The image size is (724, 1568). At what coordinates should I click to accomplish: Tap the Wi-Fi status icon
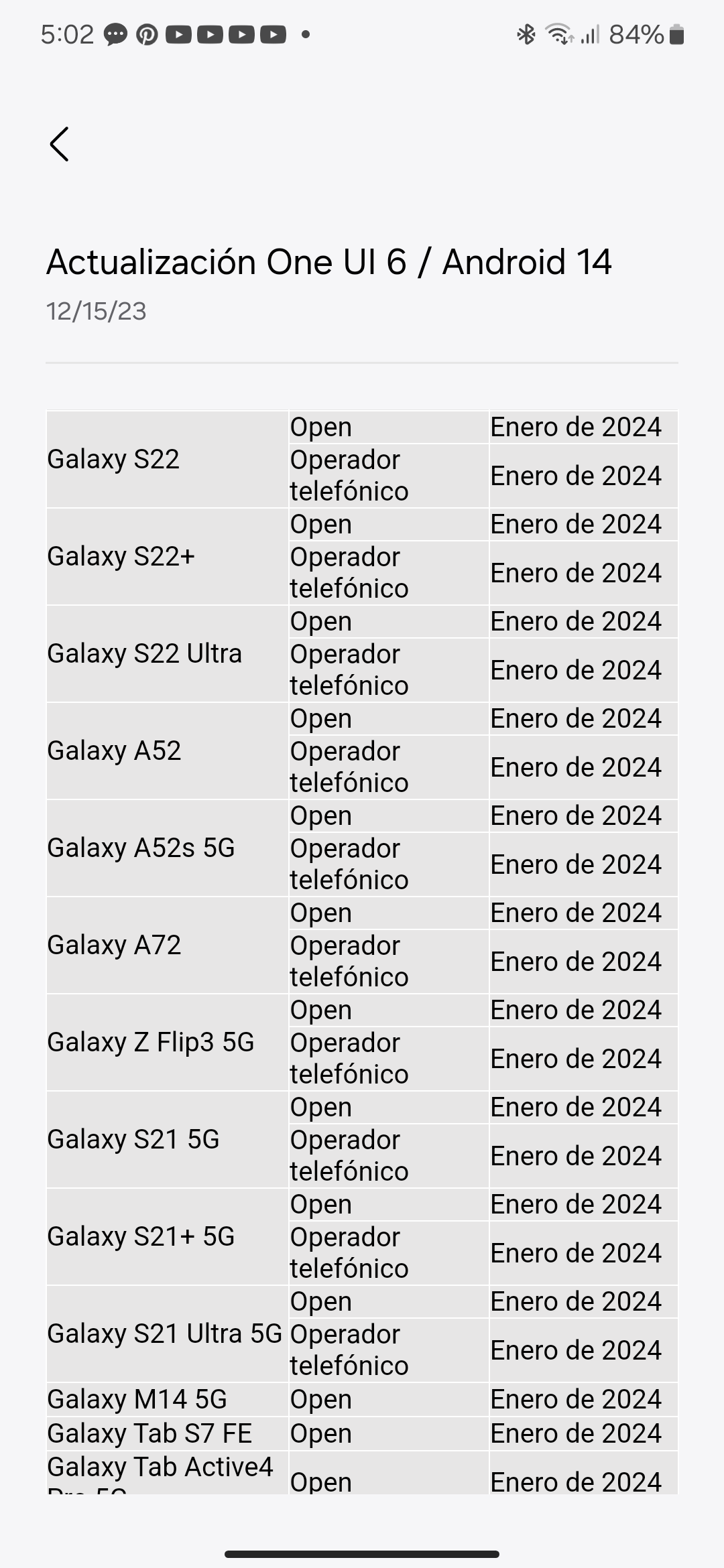(558, 33)
